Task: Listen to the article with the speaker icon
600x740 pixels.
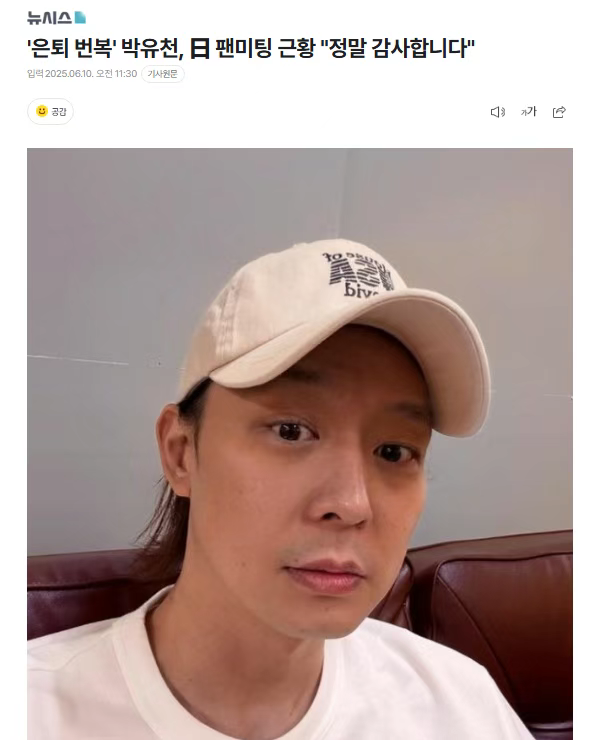Action: [x=497, y=112]
